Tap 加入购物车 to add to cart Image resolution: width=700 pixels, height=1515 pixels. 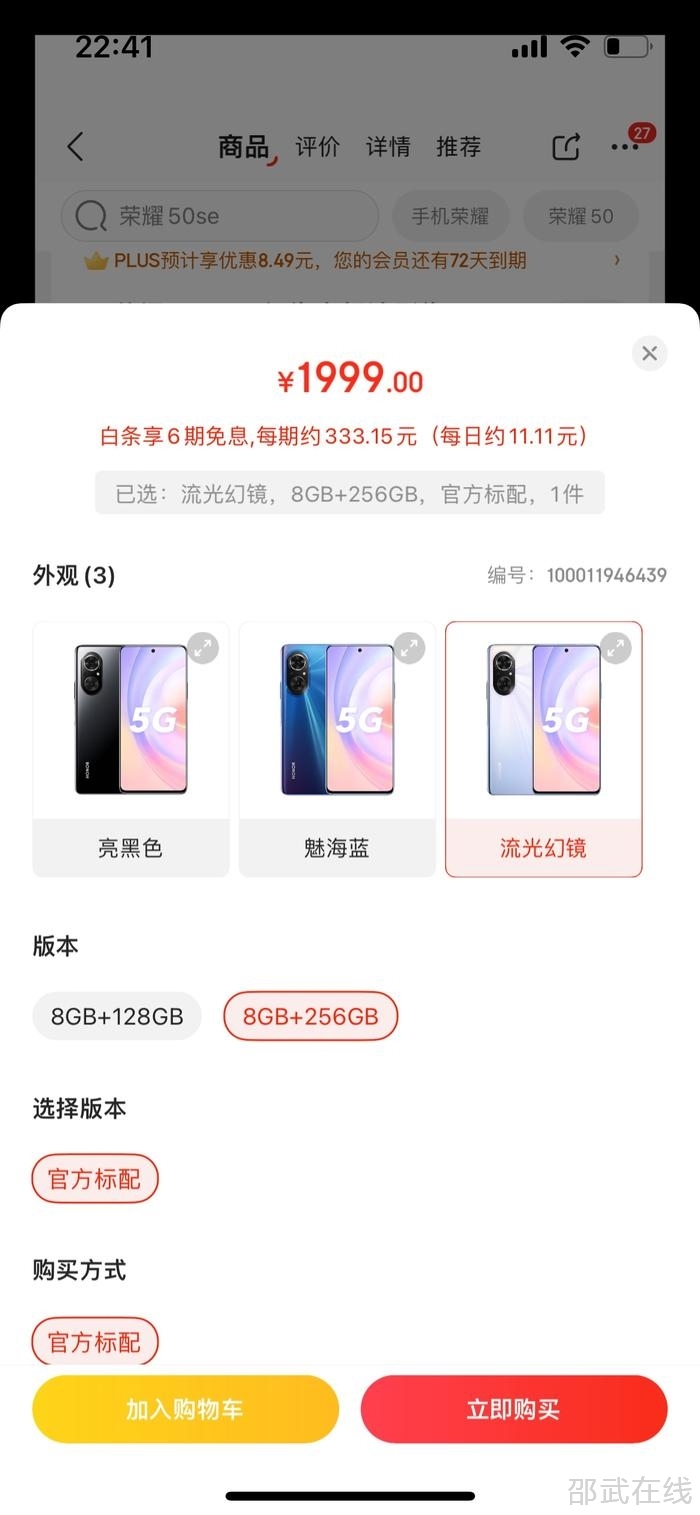click(185, 1409)
